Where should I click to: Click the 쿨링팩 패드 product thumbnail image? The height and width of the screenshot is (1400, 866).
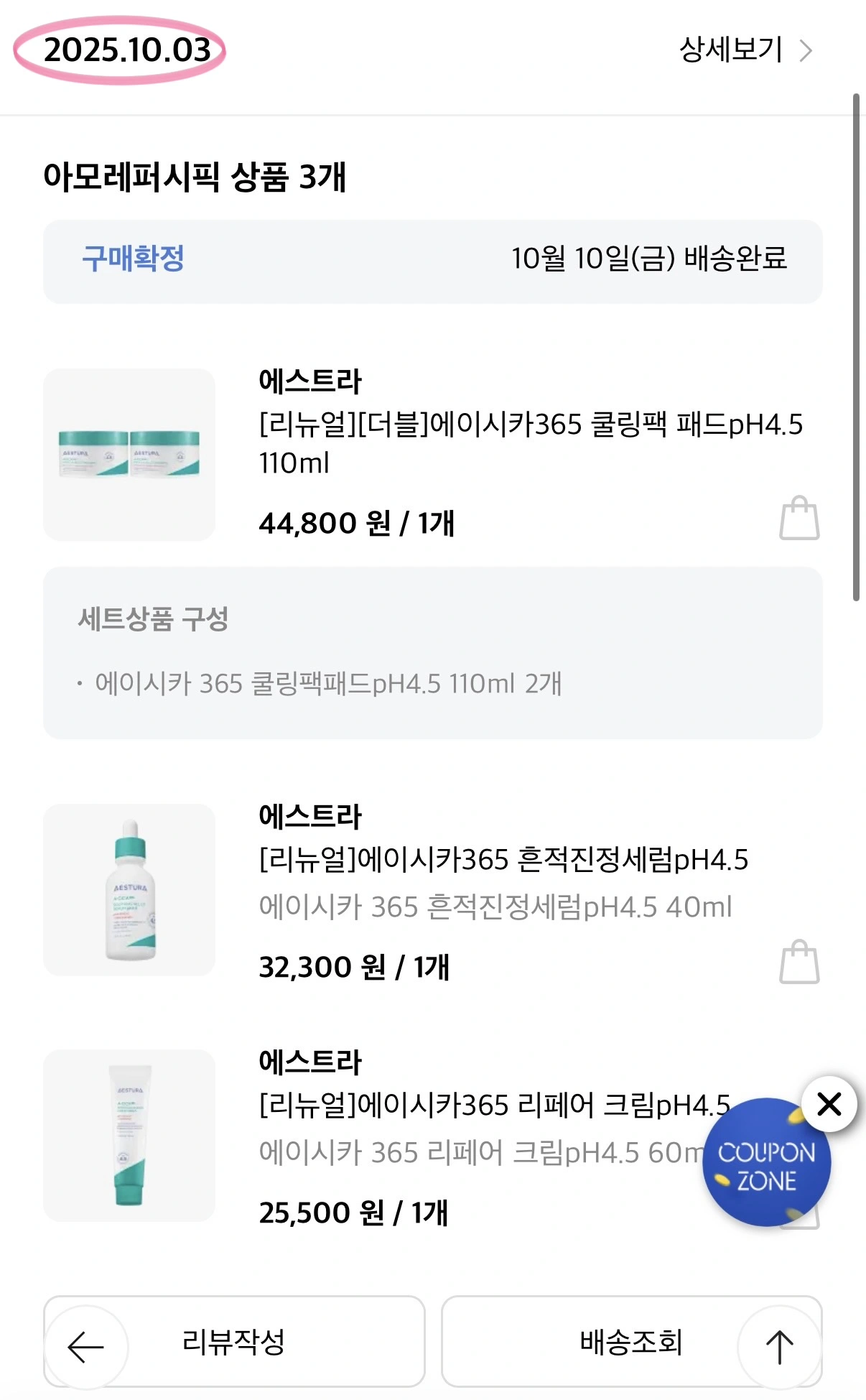point(130,453)
